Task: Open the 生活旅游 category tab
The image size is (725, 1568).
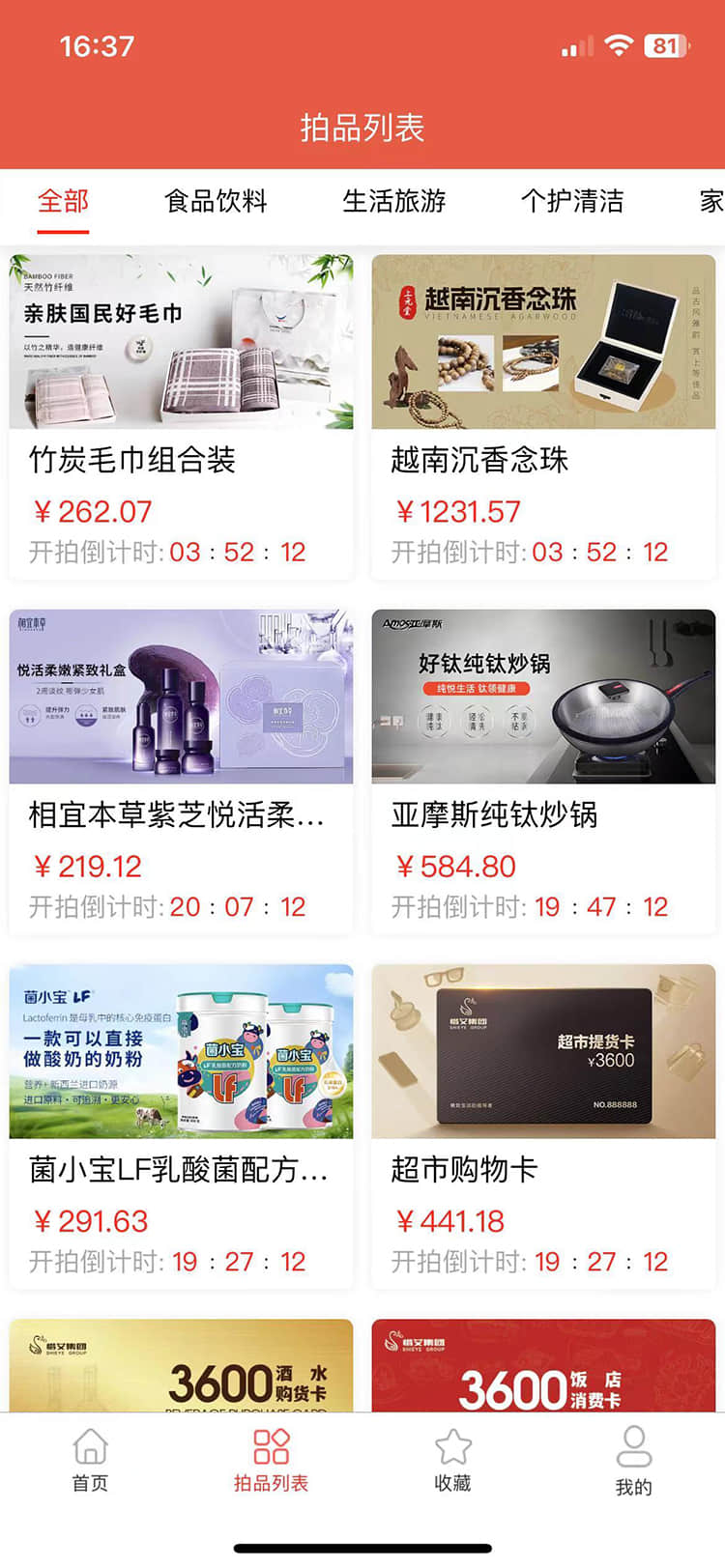Action: (394, 201)
